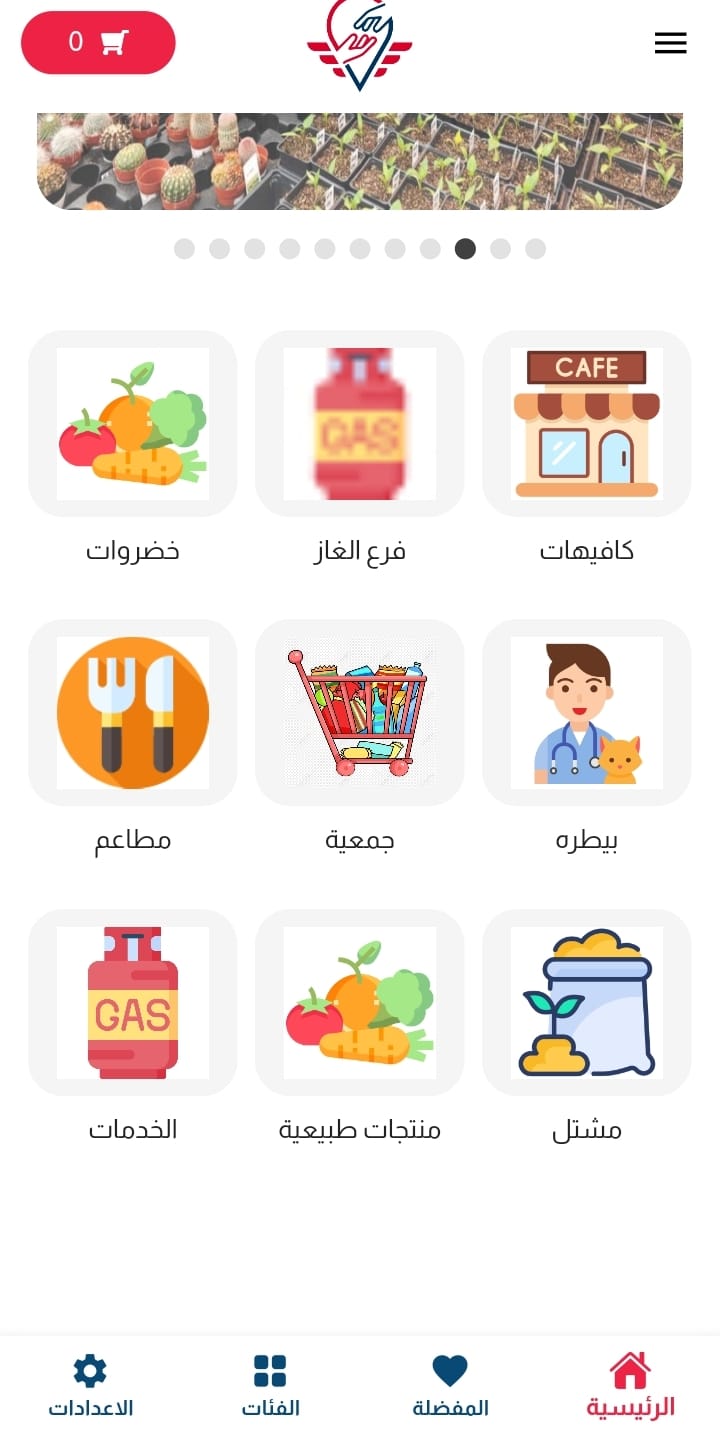
Task: Open the بيطره category
Action: [587, 712]
